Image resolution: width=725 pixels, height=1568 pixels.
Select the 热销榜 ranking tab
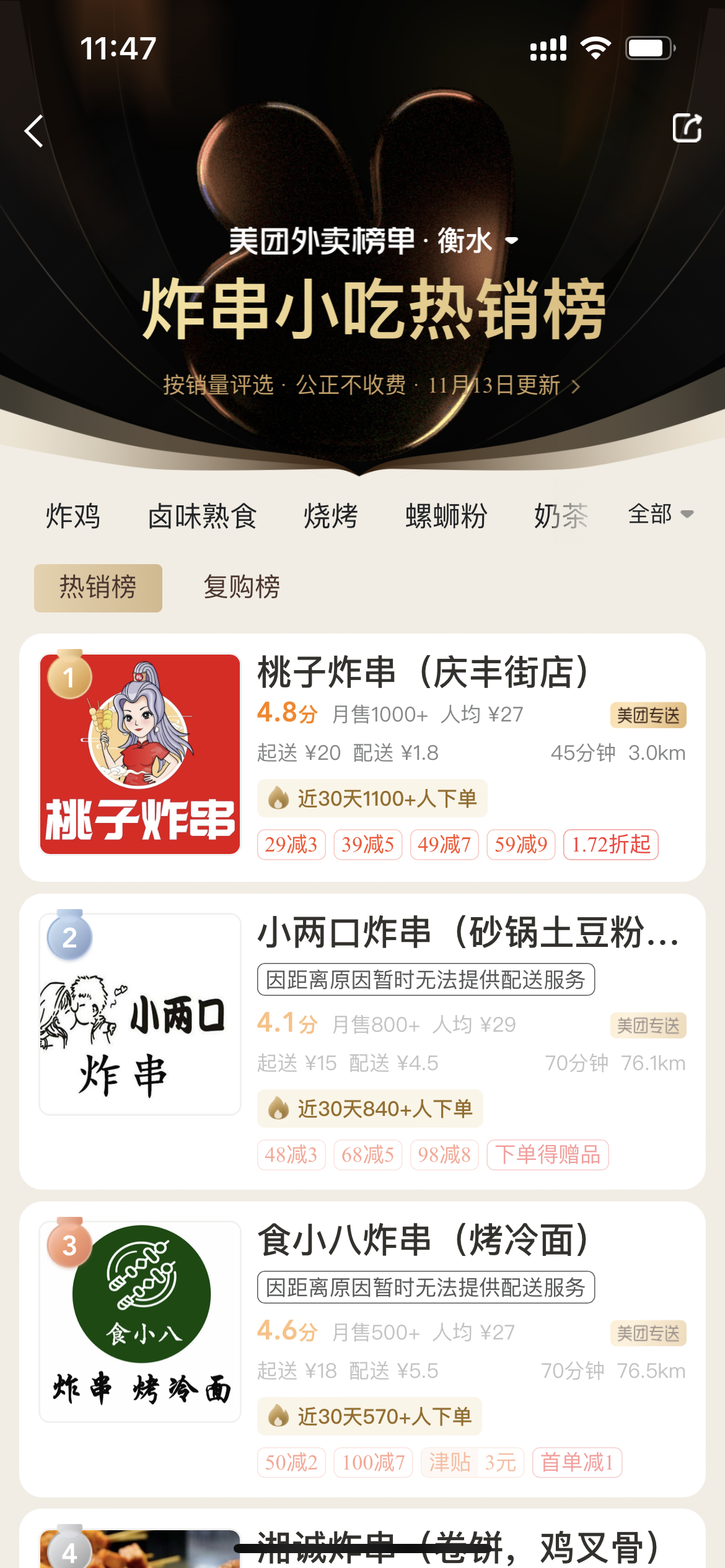pos(98,588)
